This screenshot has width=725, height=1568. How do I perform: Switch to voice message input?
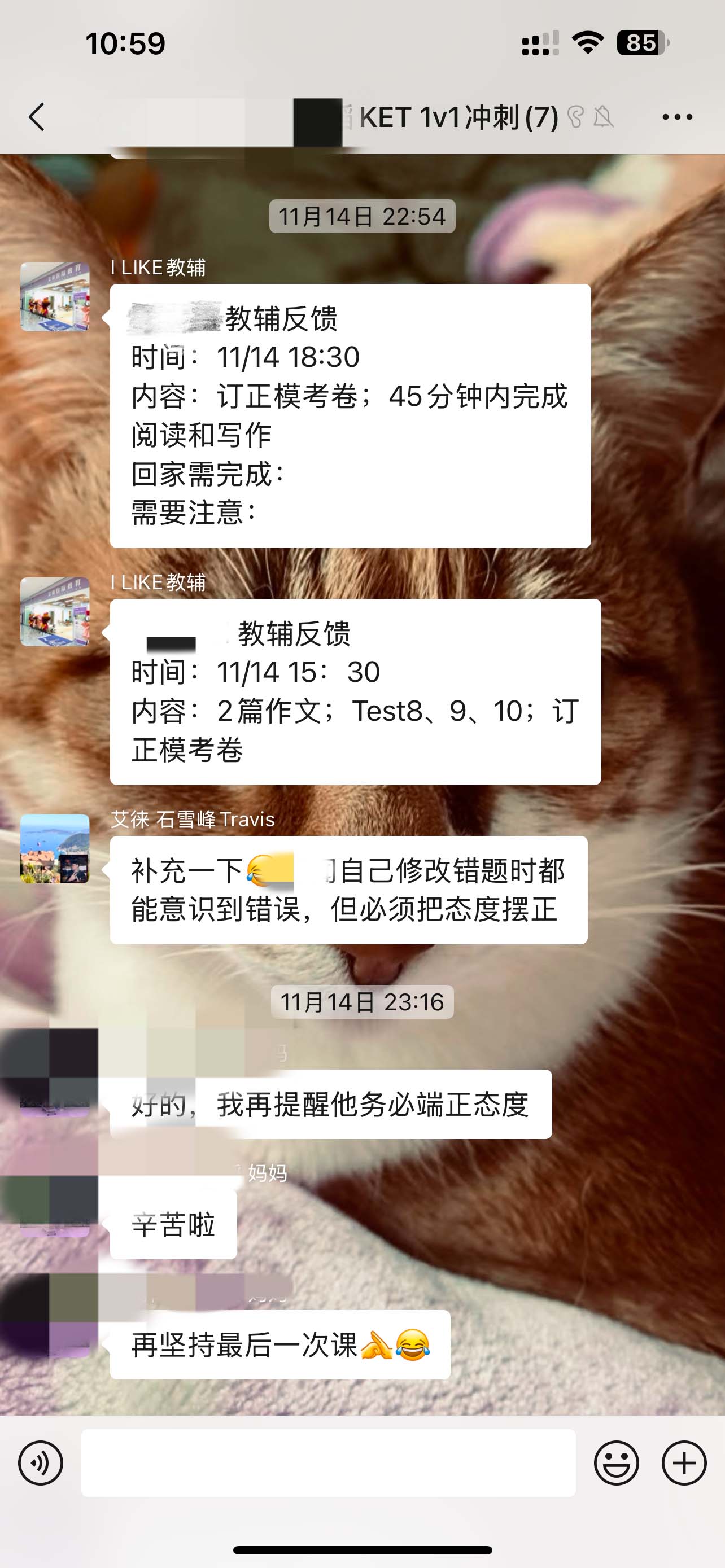click(40, 1462)
